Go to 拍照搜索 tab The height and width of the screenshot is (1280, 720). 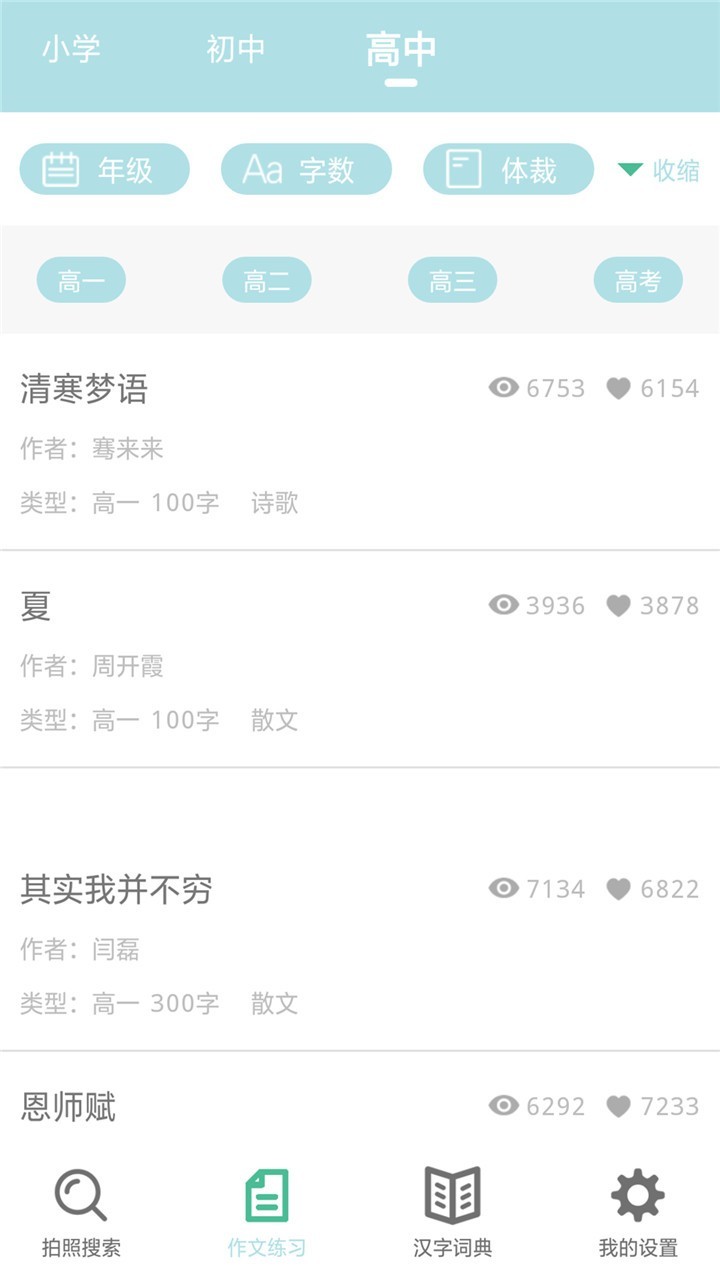[x=81, y=1211]
